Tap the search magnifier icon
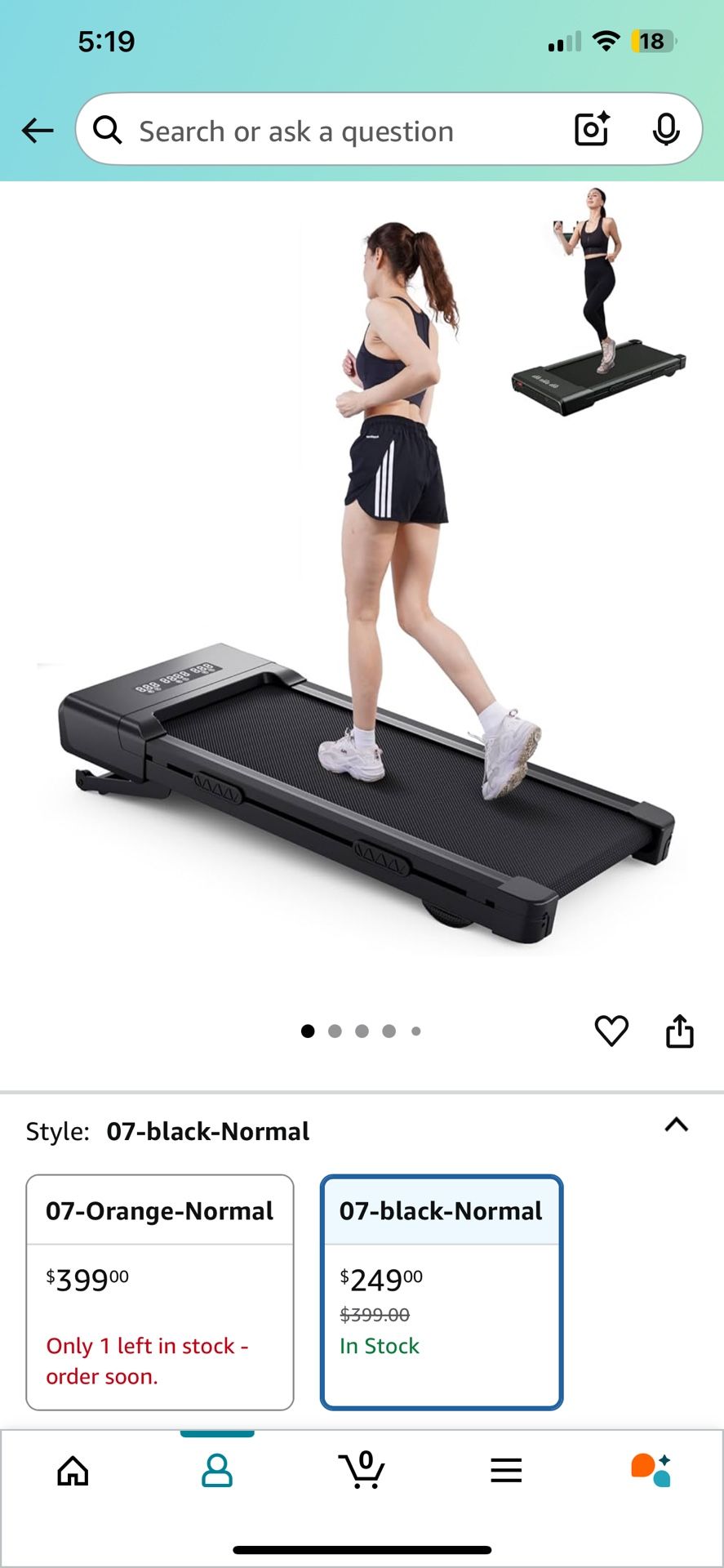This screenshot has width=724, height=1568. 107,130
